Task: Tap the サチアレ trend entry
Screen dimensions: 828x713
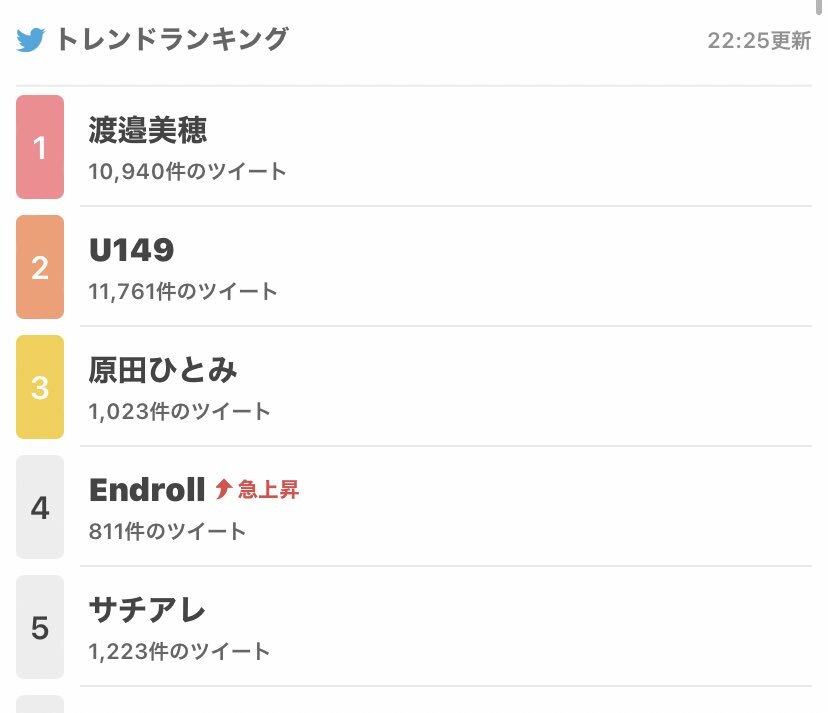Action: [x=147, y=610]
